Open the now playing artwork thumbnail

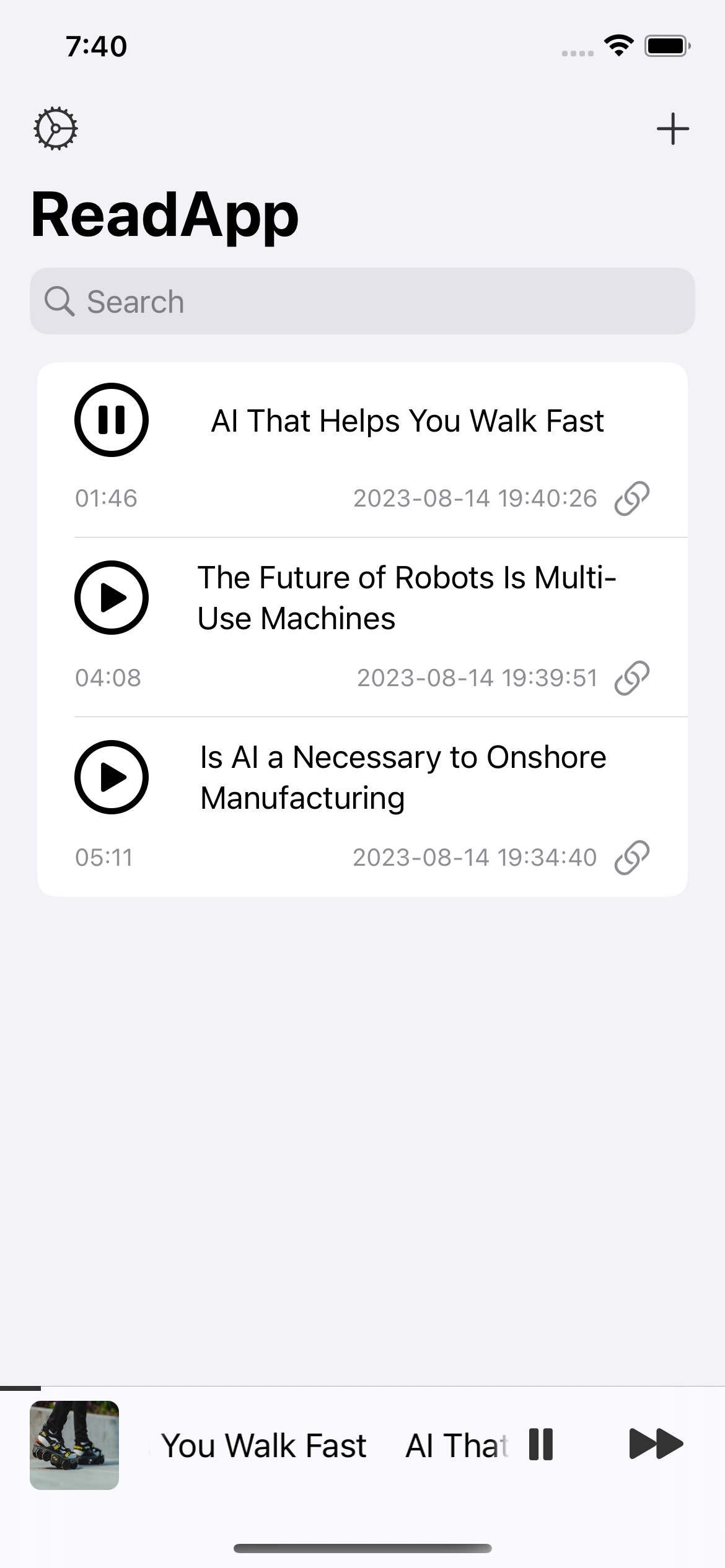click(74, 1445)
